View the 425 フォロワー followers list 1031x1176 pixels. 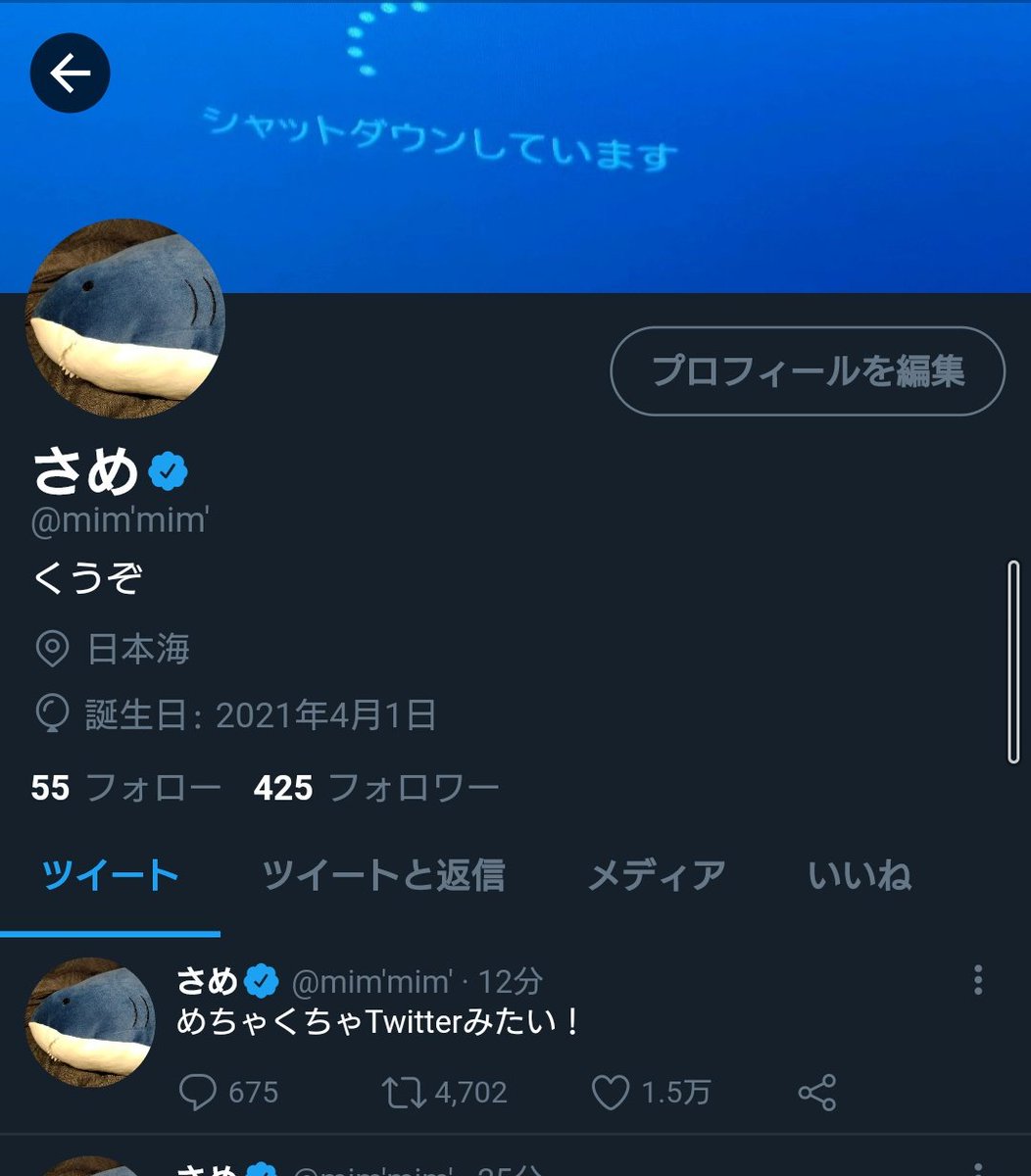[x=376, y=788]
